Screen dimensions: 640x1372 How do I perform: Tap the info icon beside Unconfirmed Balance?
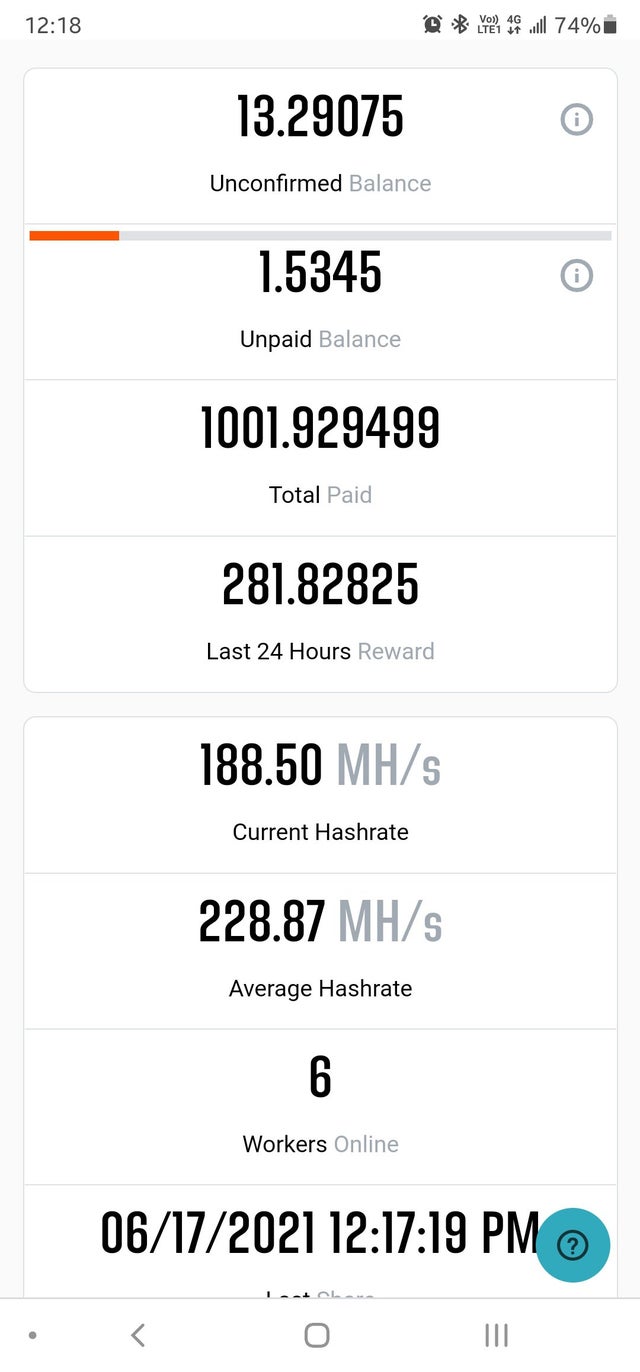click(x=576, y=119)
